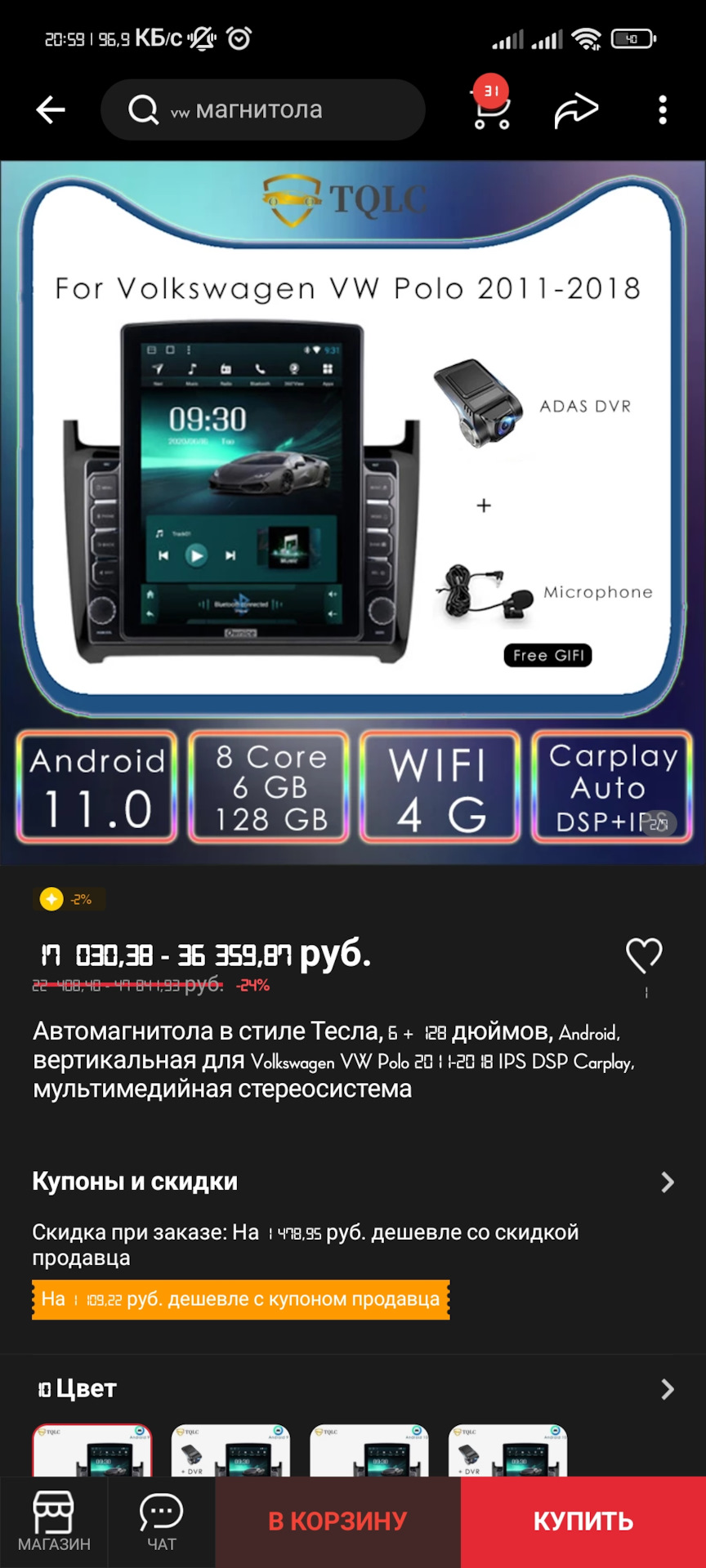Start a chat with the seller
The width and height of the screenshot is (706, 1568).
click(161, 1521)
